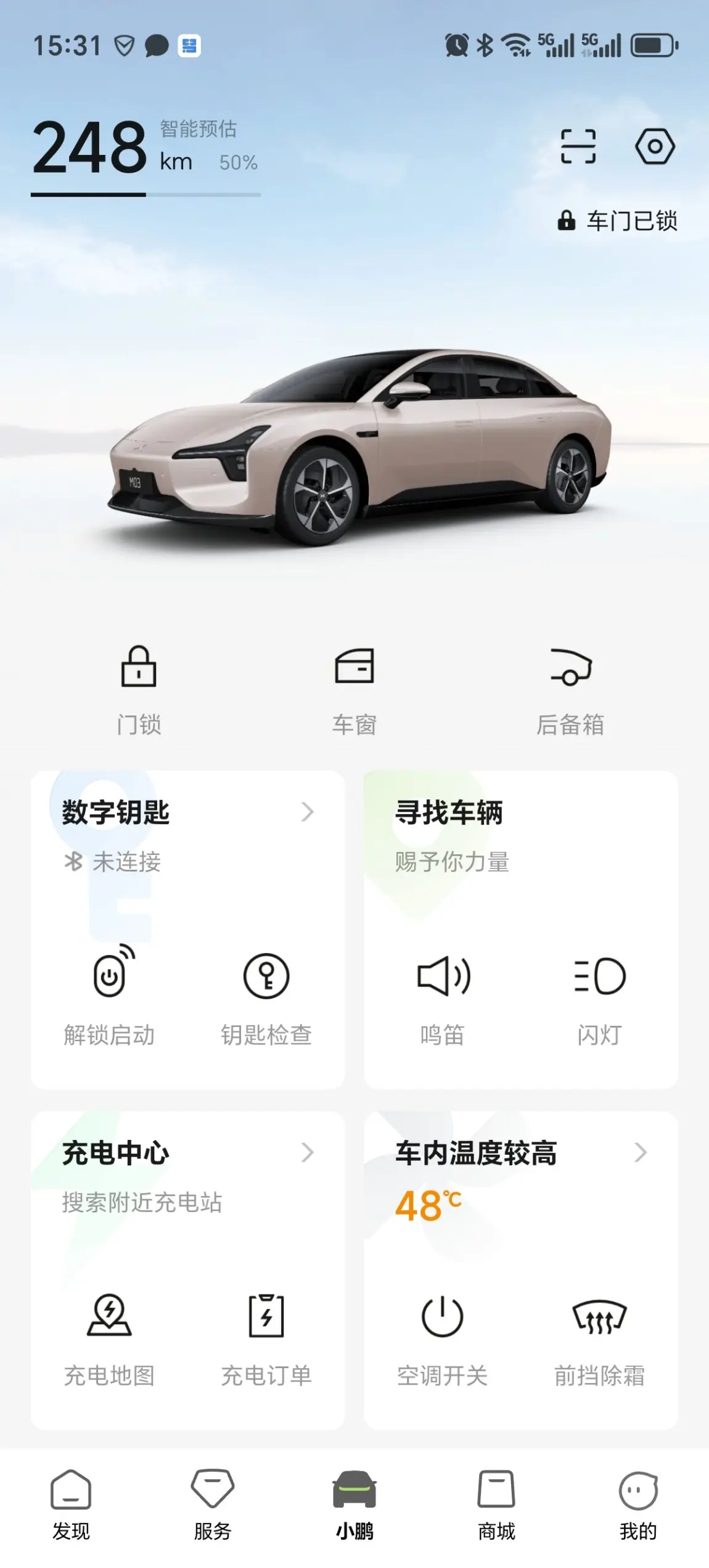Open the scan code icon
709x1568 pixels.
coord(578,146)
